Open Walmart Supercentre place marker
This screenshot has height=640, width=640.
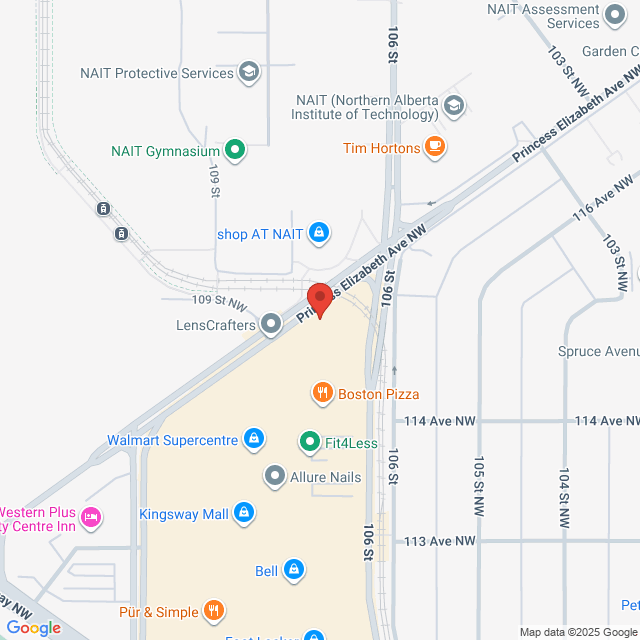coord(254,439)
